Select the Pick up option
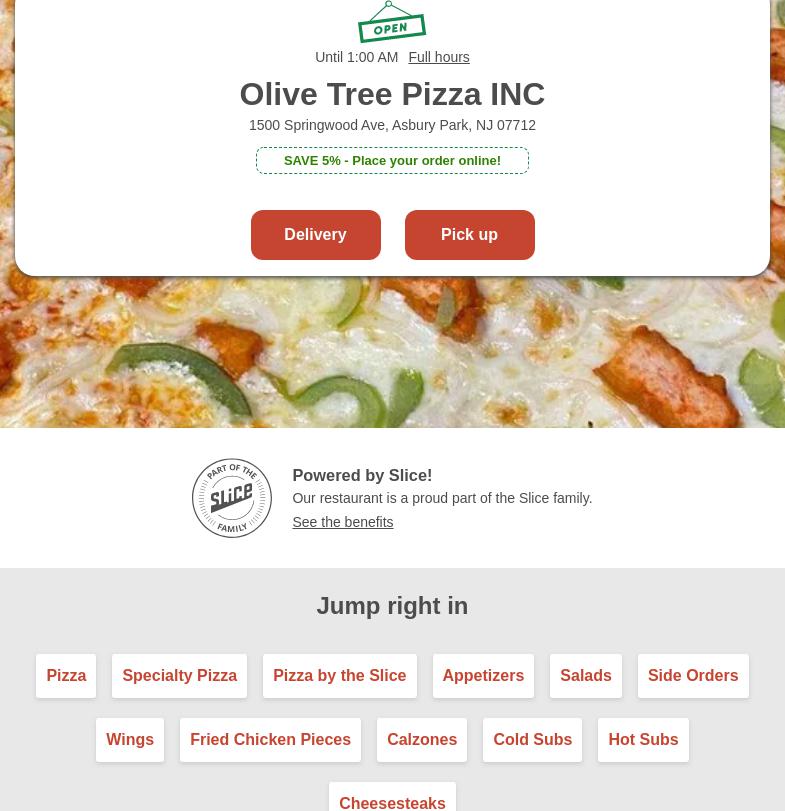The width and height of the screenshot is (785, 811). pos(469,234)
